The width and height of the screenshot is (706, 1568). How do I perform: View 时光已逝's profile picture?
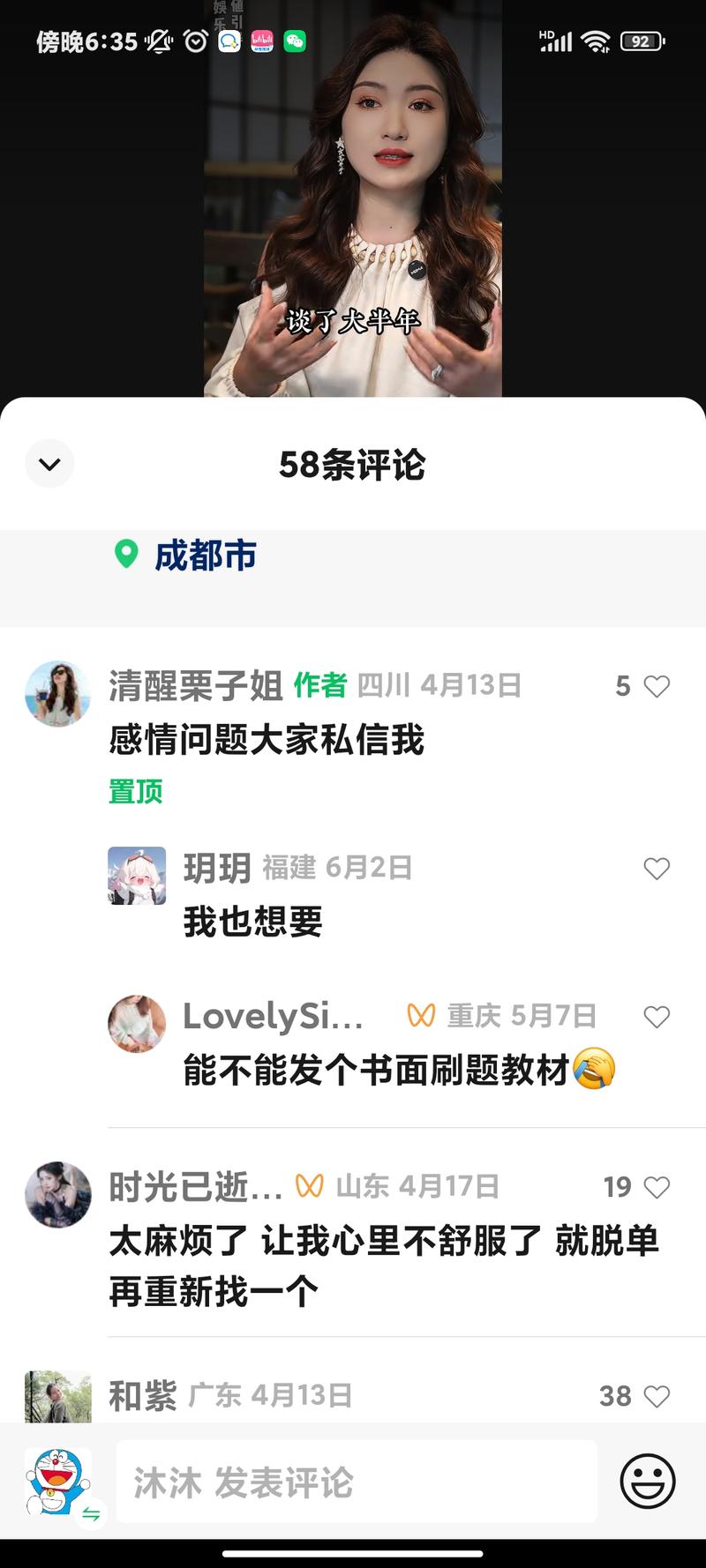57,1194
